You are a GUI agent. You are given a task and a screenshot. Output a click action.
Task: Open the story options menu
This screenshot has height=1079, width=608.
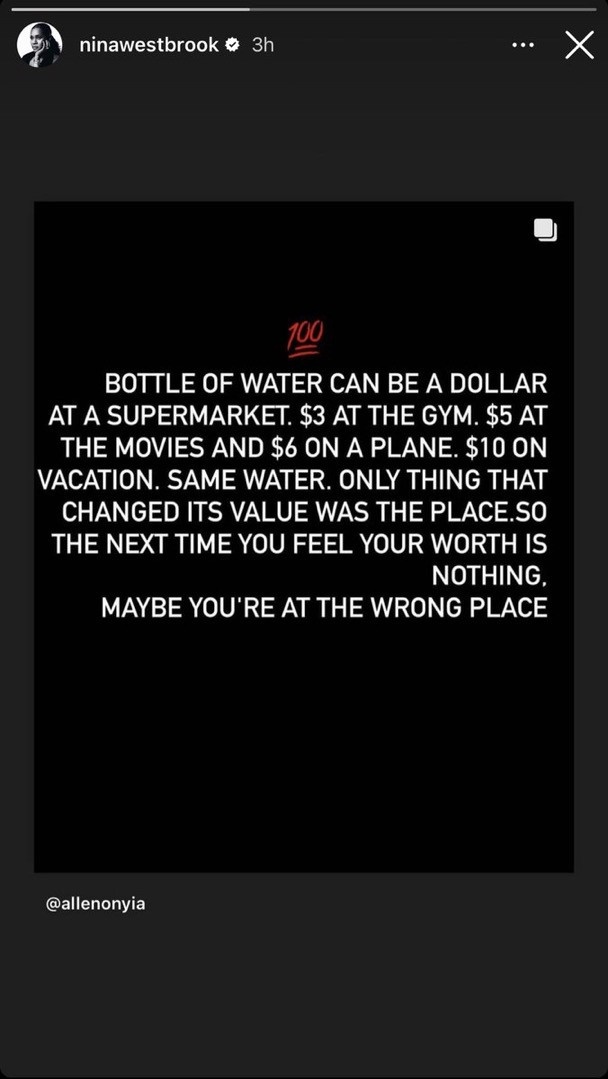point(522,45)
